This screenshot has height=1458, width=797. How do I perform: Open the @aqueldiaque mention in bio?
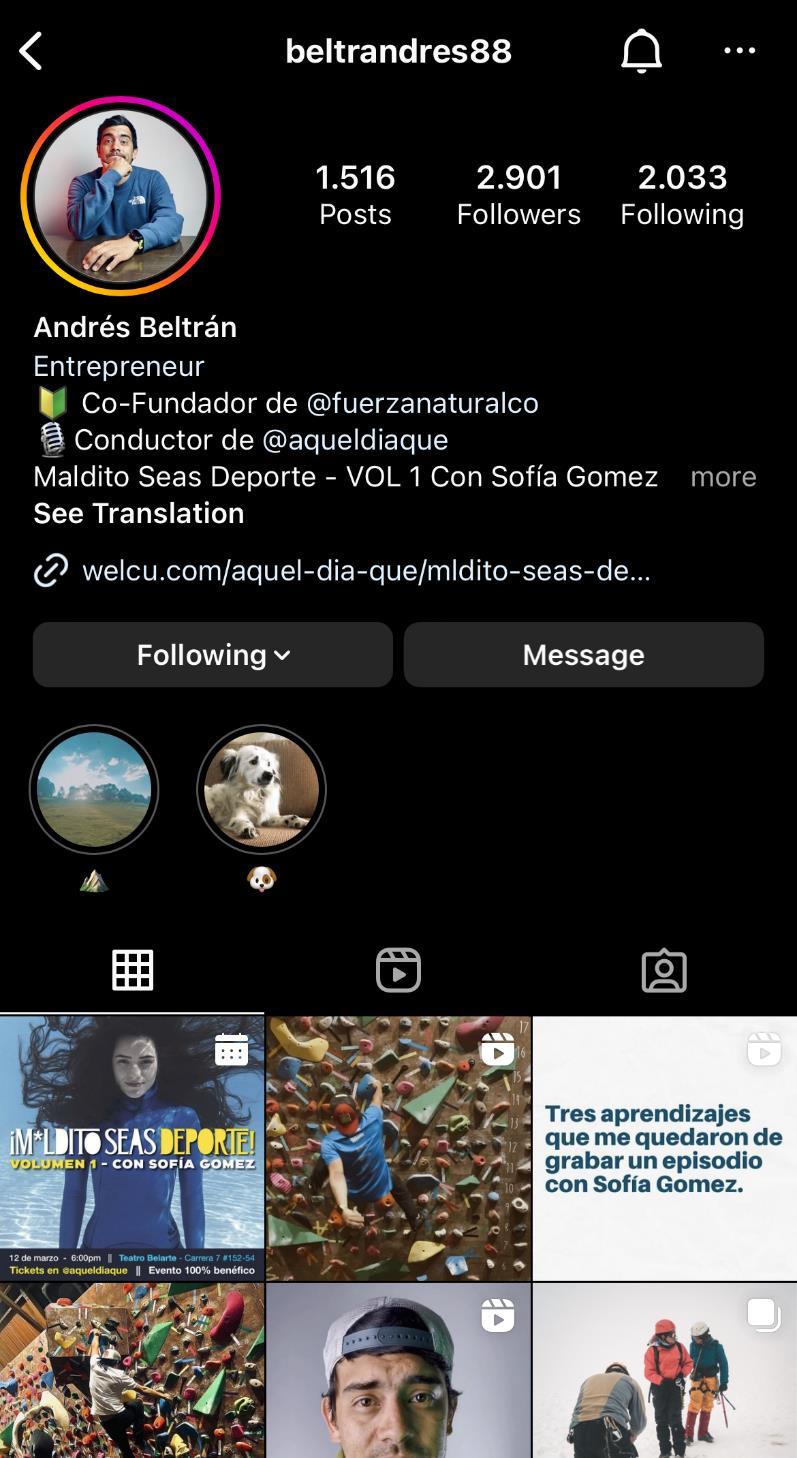coord(355,440)
